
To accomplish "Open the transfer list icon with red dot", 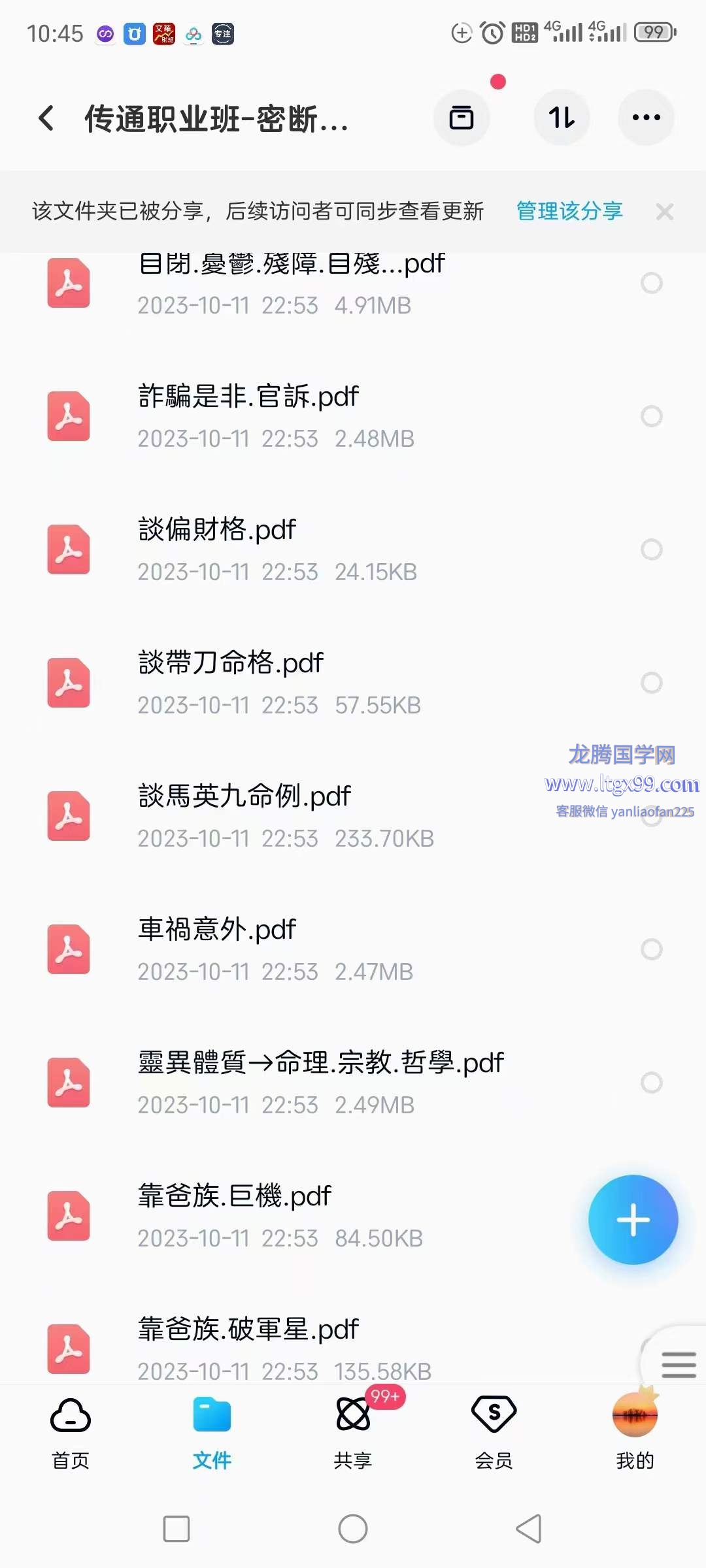I will (x=462, y=118).
